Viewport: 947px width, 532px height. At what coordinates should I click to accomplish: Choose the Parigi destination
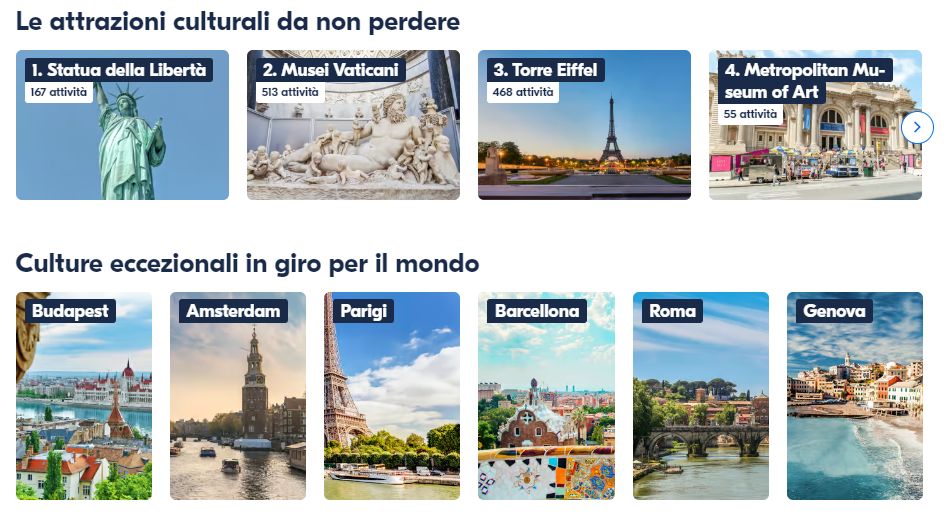(392, 396)
